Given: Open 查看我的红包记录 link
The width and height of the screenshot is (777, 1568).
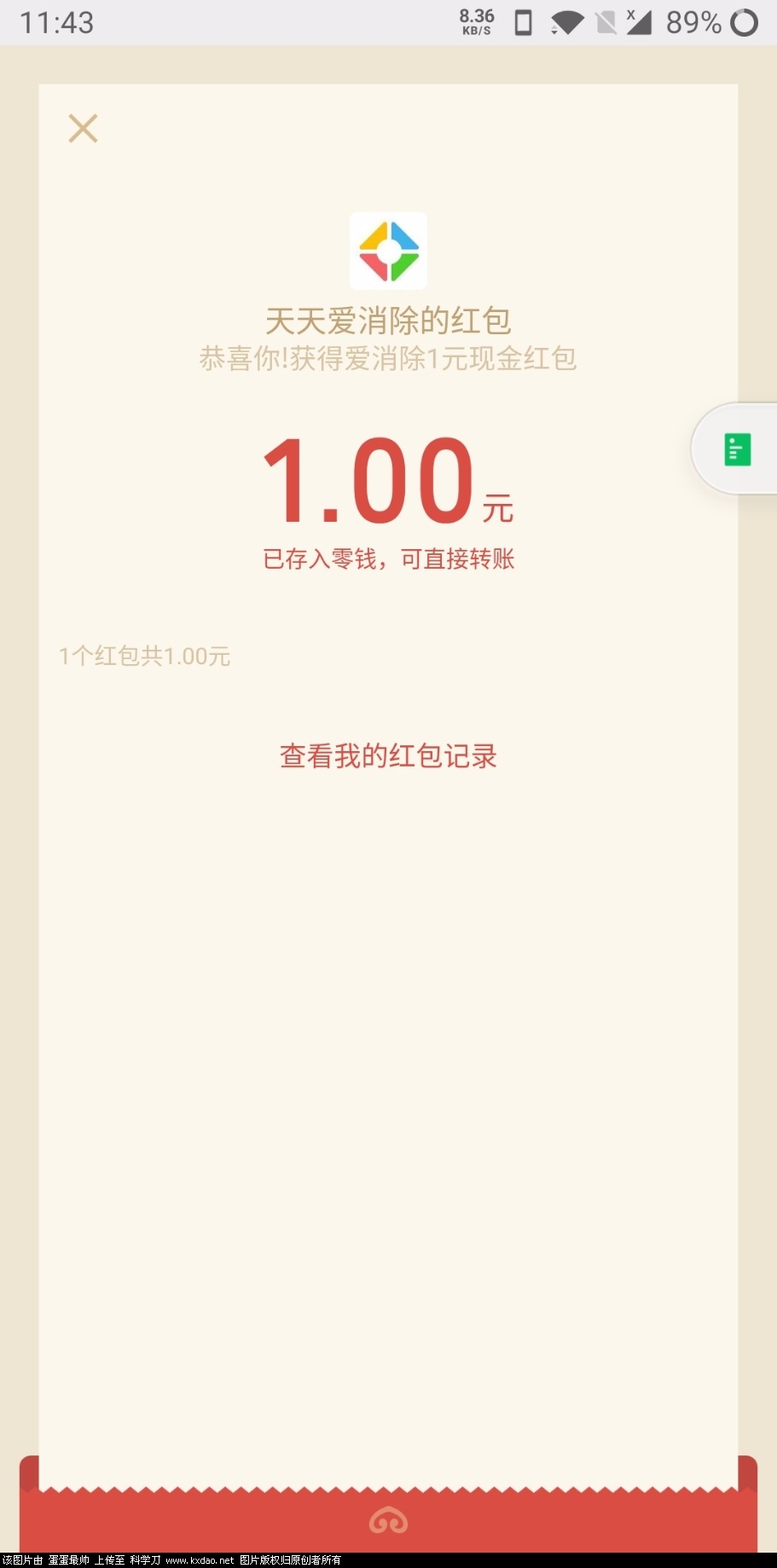Looking at the screenshot, I should pyautogui.click(x=388, y=757).
